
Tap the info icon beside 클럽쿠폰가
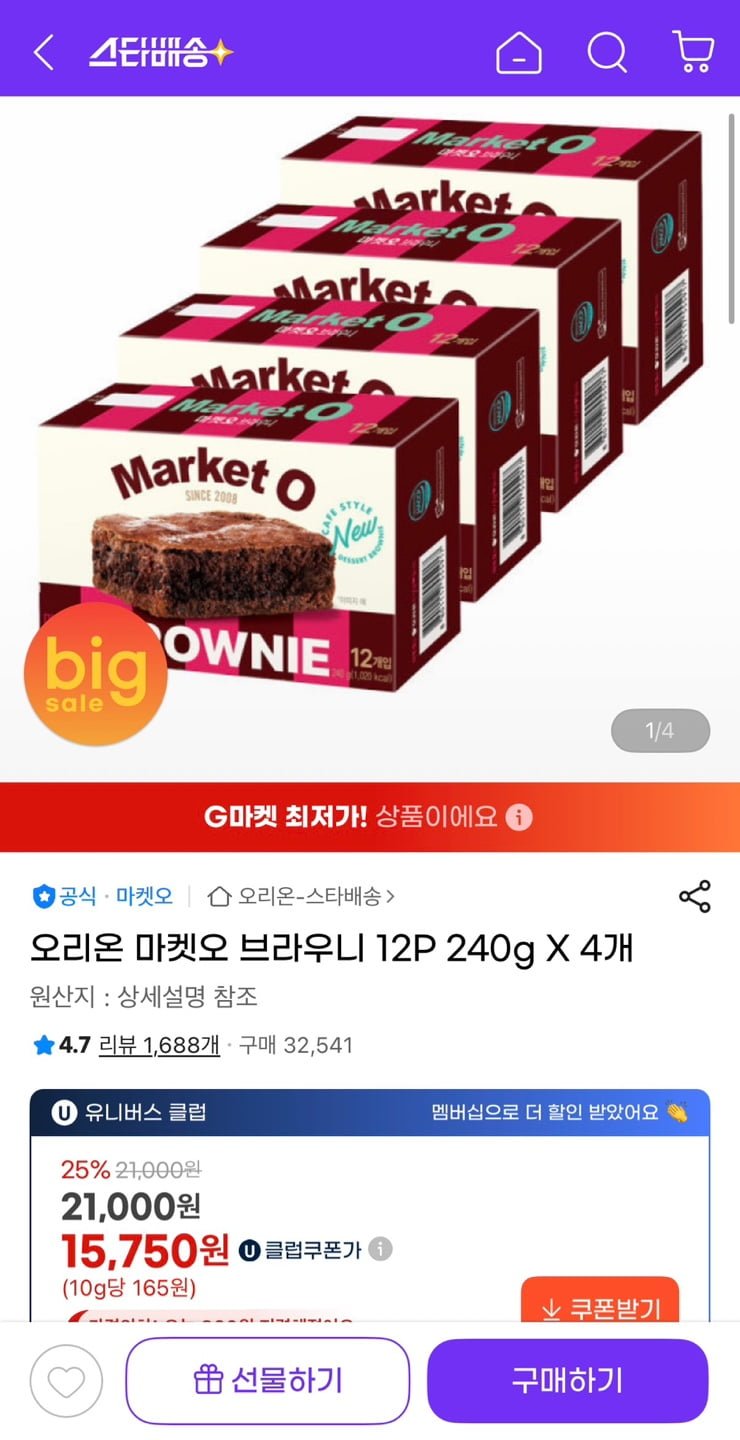pyautogui.click(x=380, y=1249)
